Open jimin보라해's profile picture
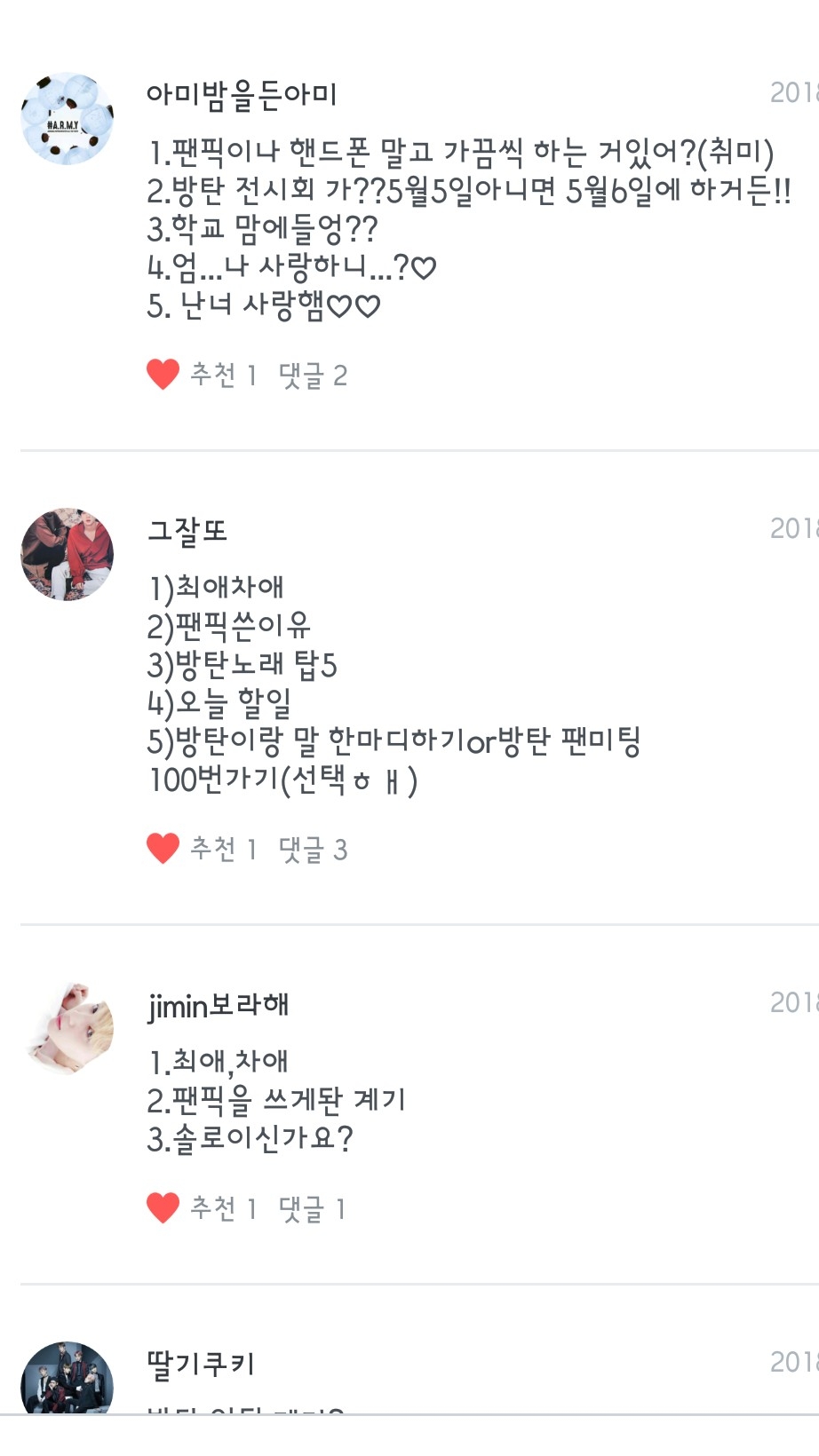 pyautogui.click(x=68, y=1029)
